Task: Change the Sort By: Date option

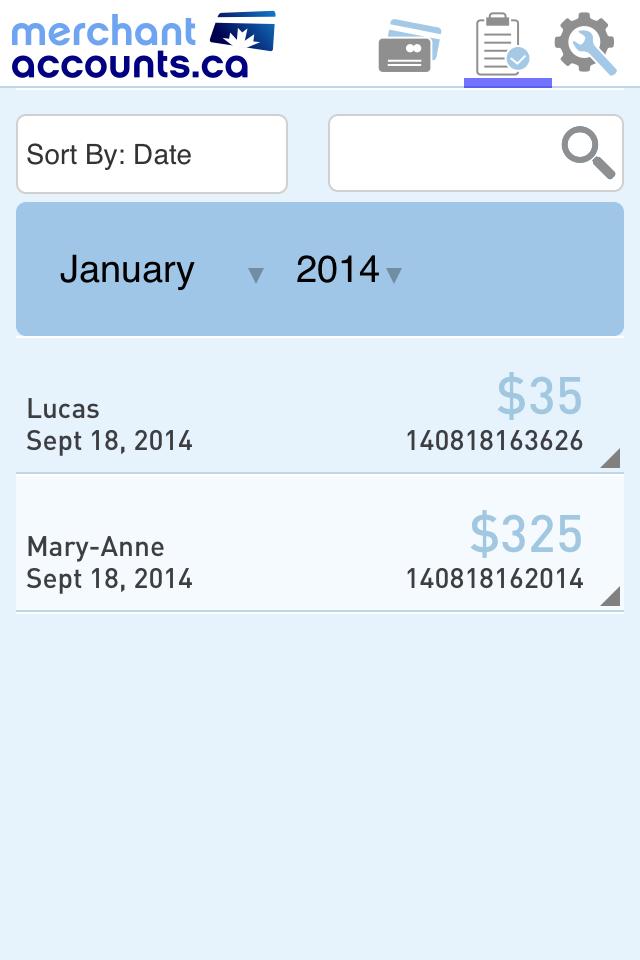Action: click(x=152, y=154)
